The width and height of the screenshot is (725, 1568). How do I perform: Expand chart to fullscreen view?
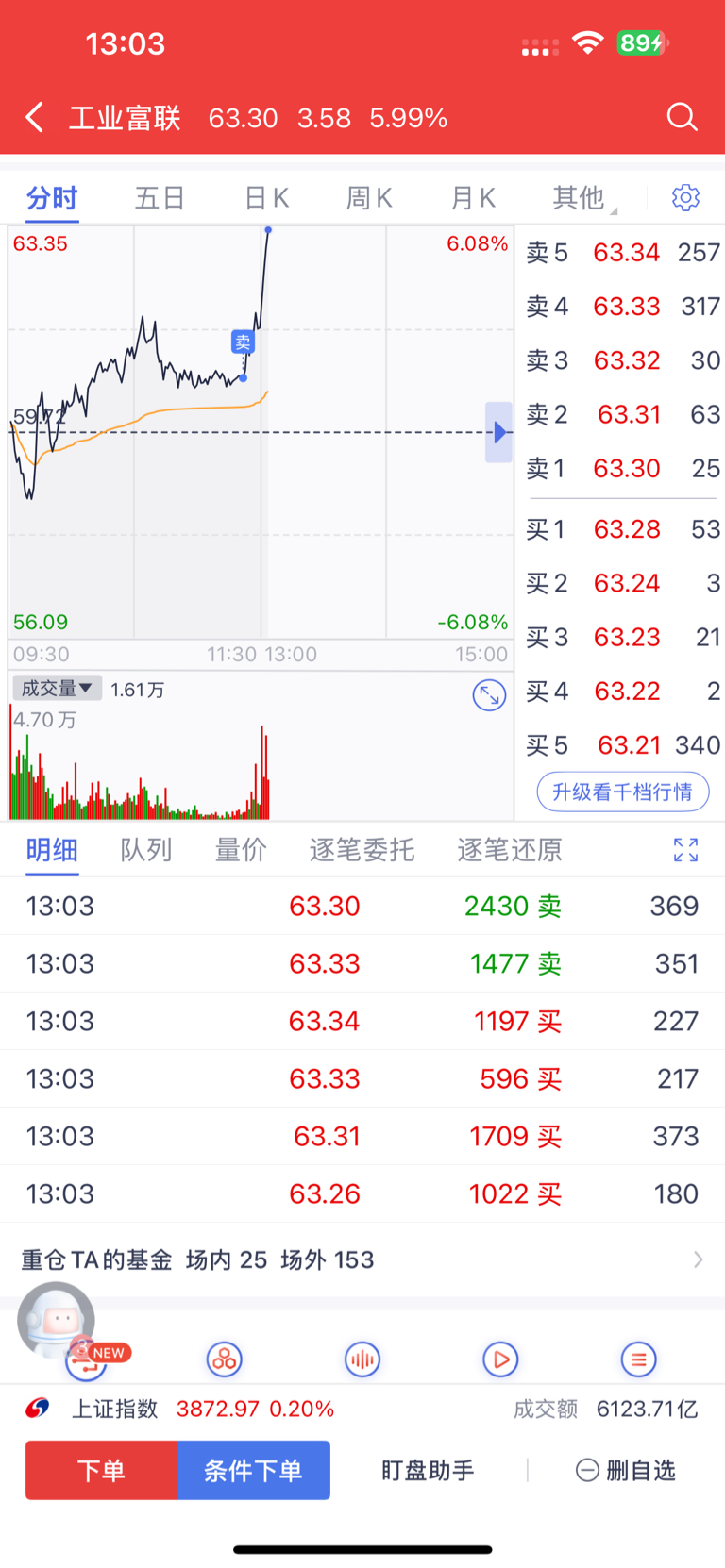(x=489, y=696)
